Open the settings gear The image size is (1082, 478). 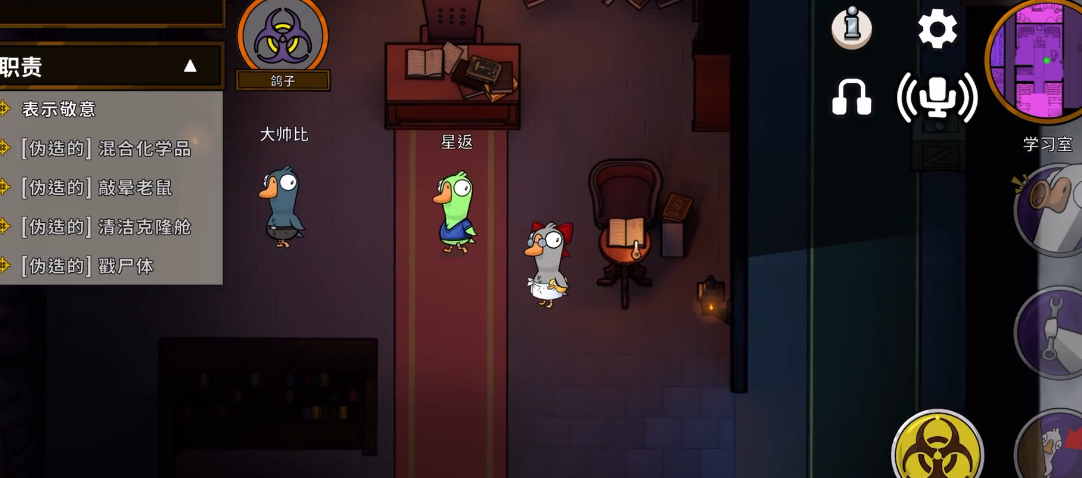[x=937, y=29]
